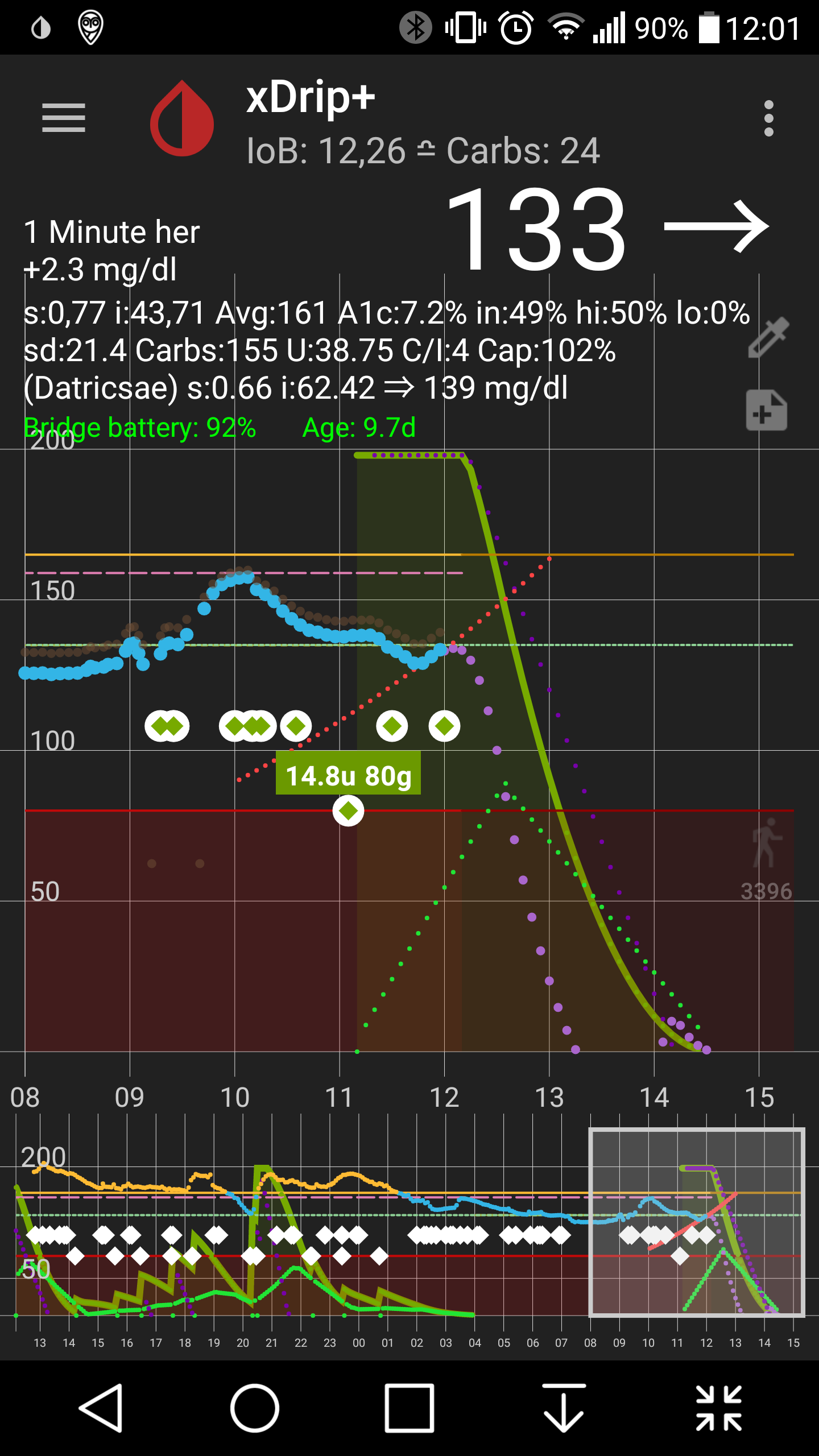Image resolution: width=819 pixels, height=1456 pixels.
Task: Tap the fullscreen collapse icon in navigation bar
Action: (718, 1408)
